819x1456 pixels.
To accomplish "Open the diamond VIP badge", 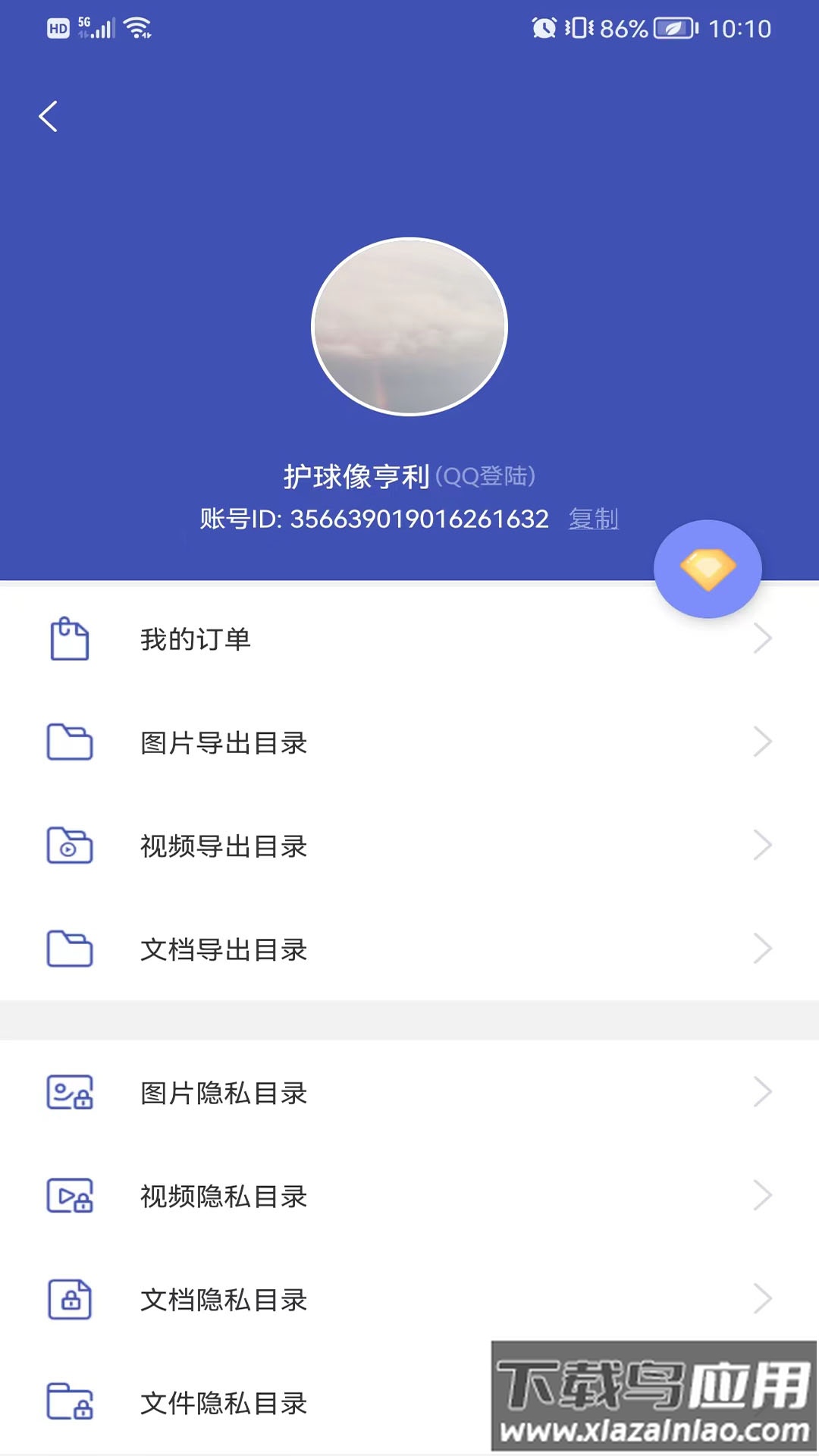I will (708, 570).
